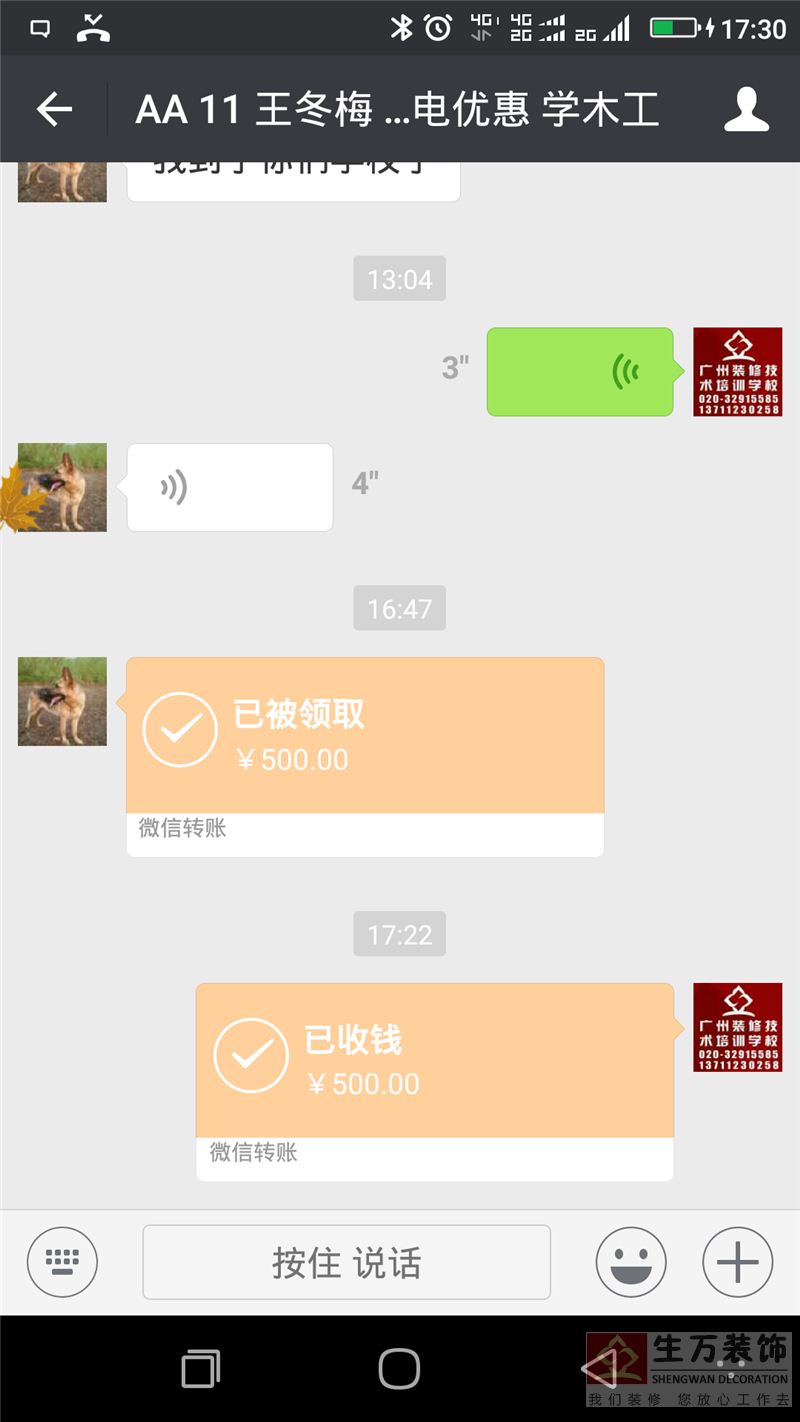Screen dimensions: 800x1422
Task: Open the emoji picker
Action: click(x=631, y=1262)
